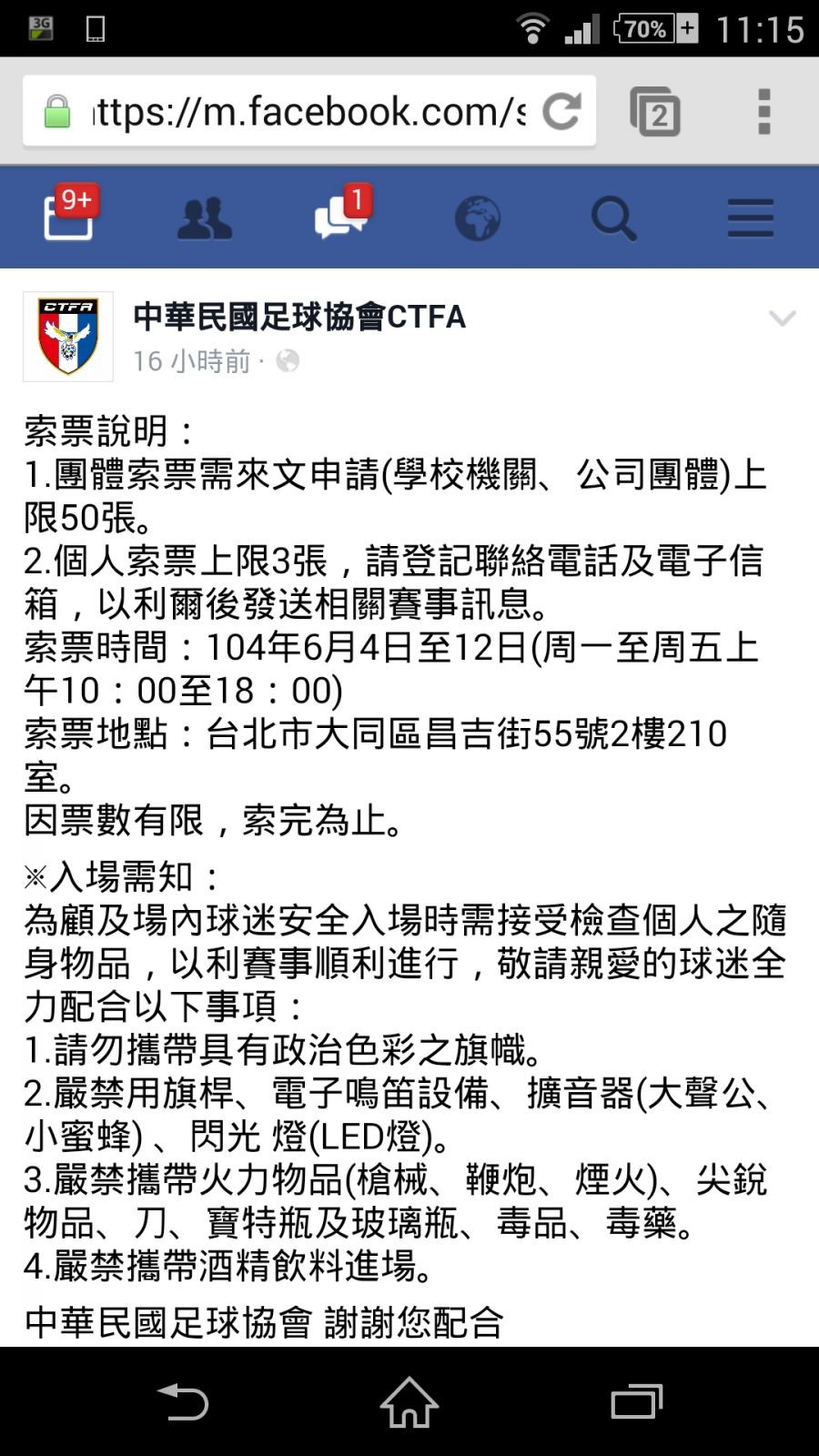Viewport: 819px width, 1456px height.
Task: Open Facebook messages
Action: [x=341, y=217]
